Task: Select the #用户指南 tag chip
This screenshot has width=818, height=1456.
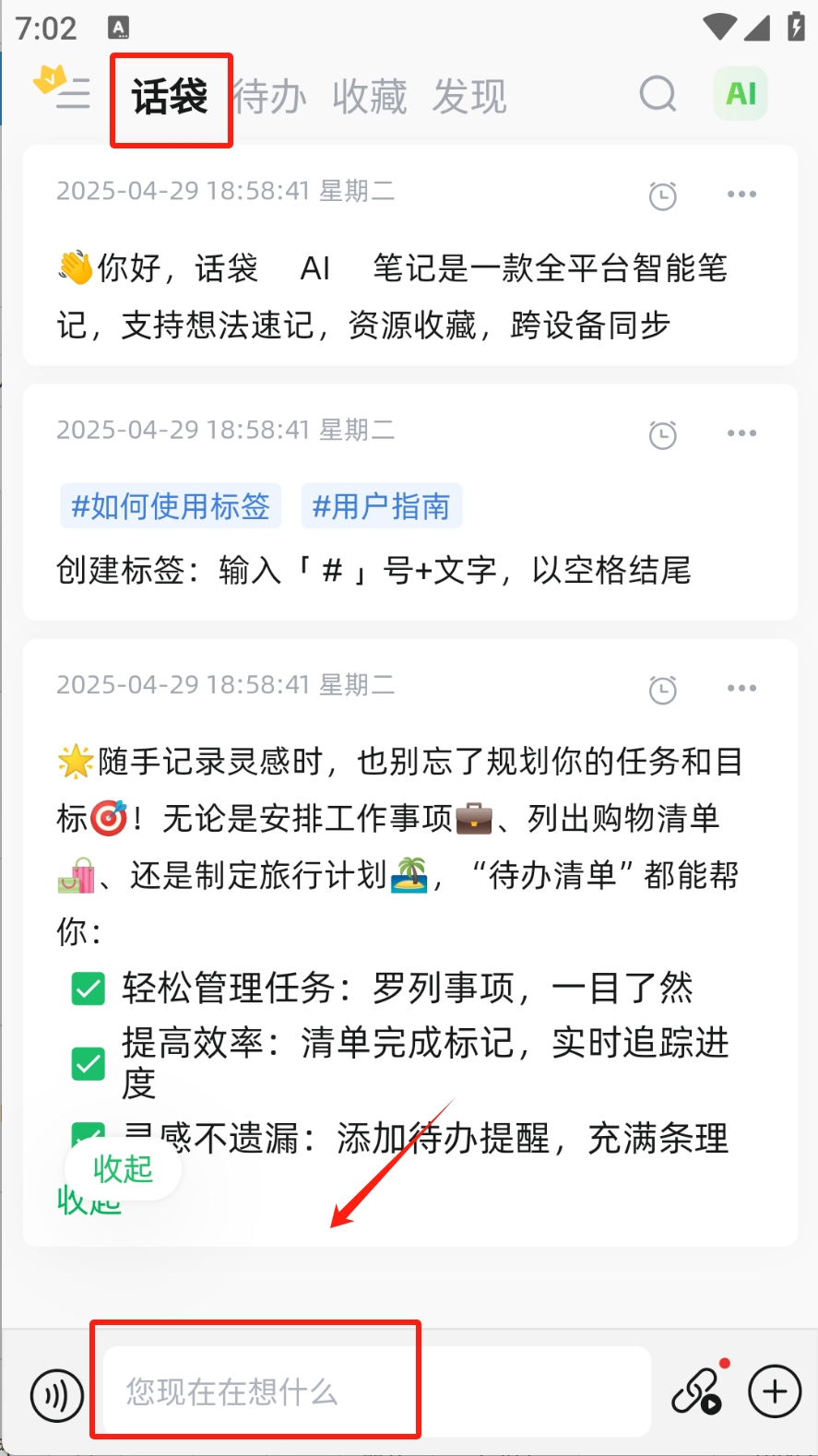Action: [x=381, y=506]
